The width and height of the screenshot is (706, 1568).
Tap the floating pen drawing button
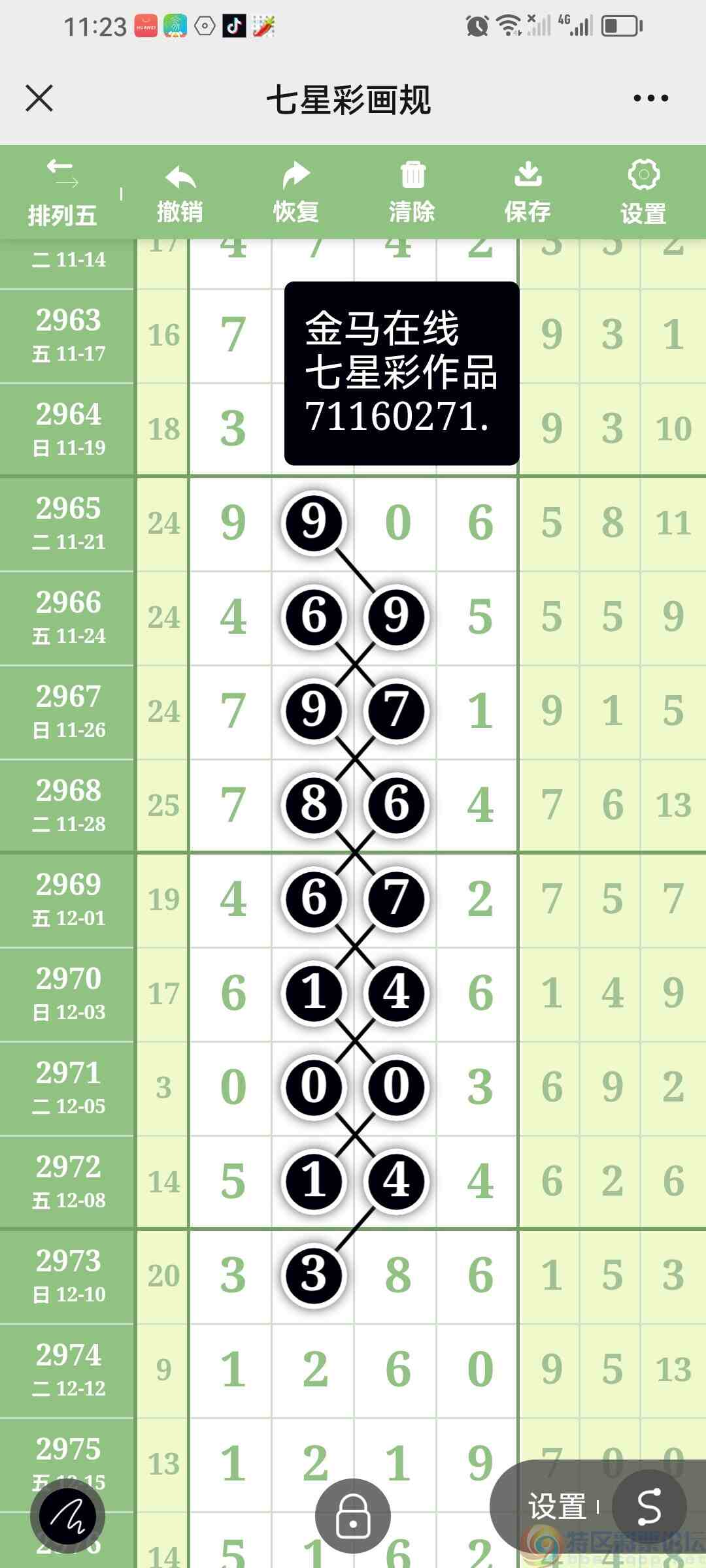[68, 1516]
